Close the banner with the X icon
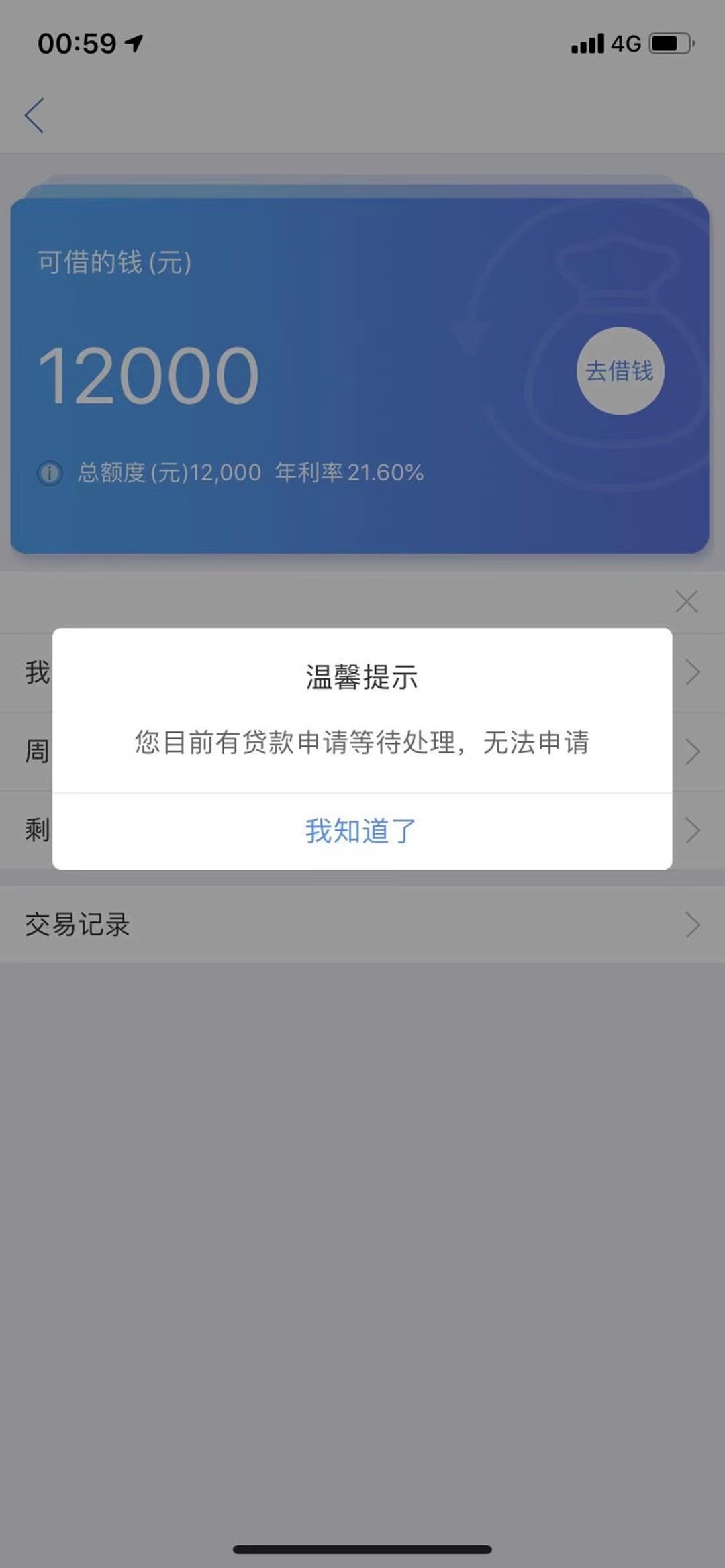 tap(686, 602)
